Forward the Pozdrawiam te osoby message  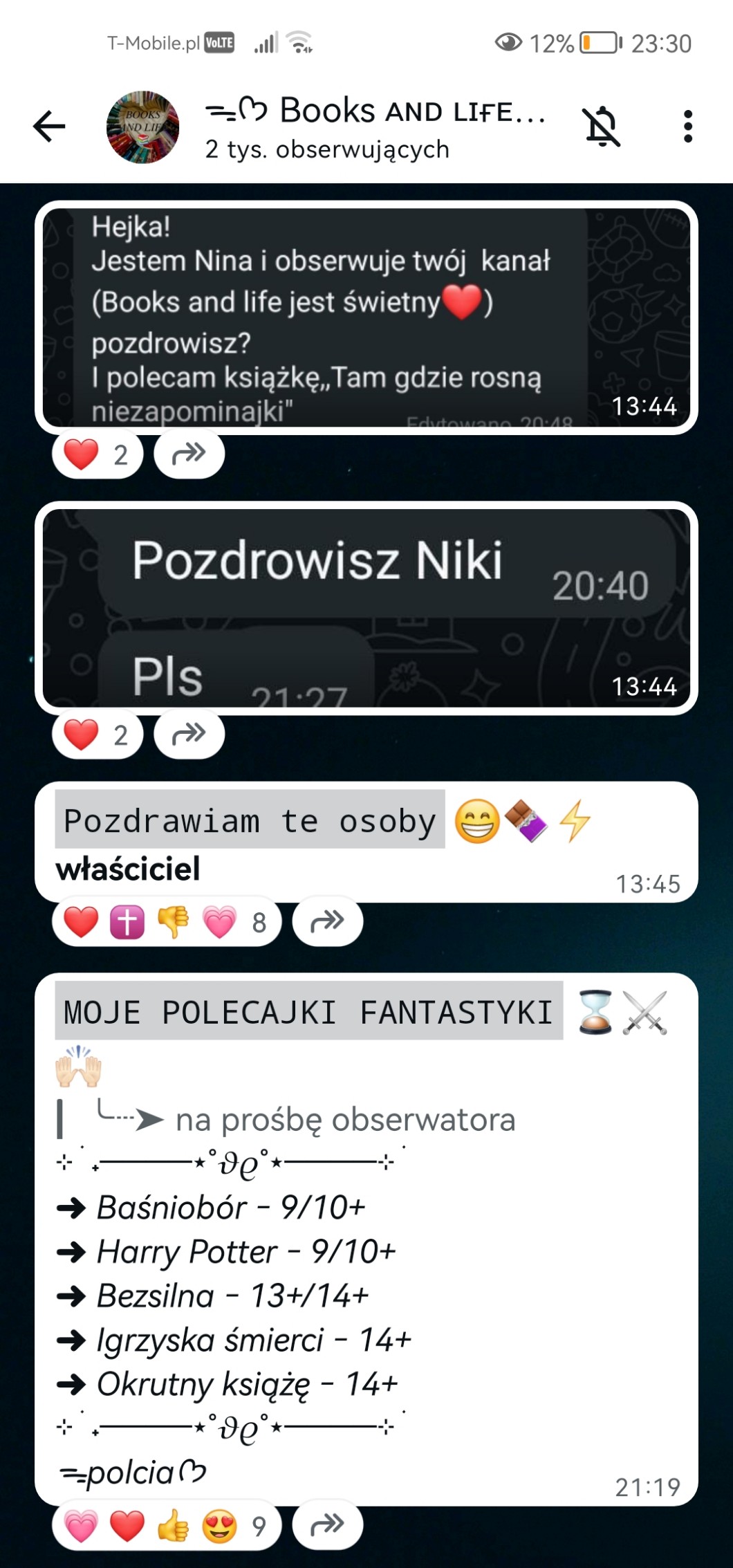click(327, 921)
